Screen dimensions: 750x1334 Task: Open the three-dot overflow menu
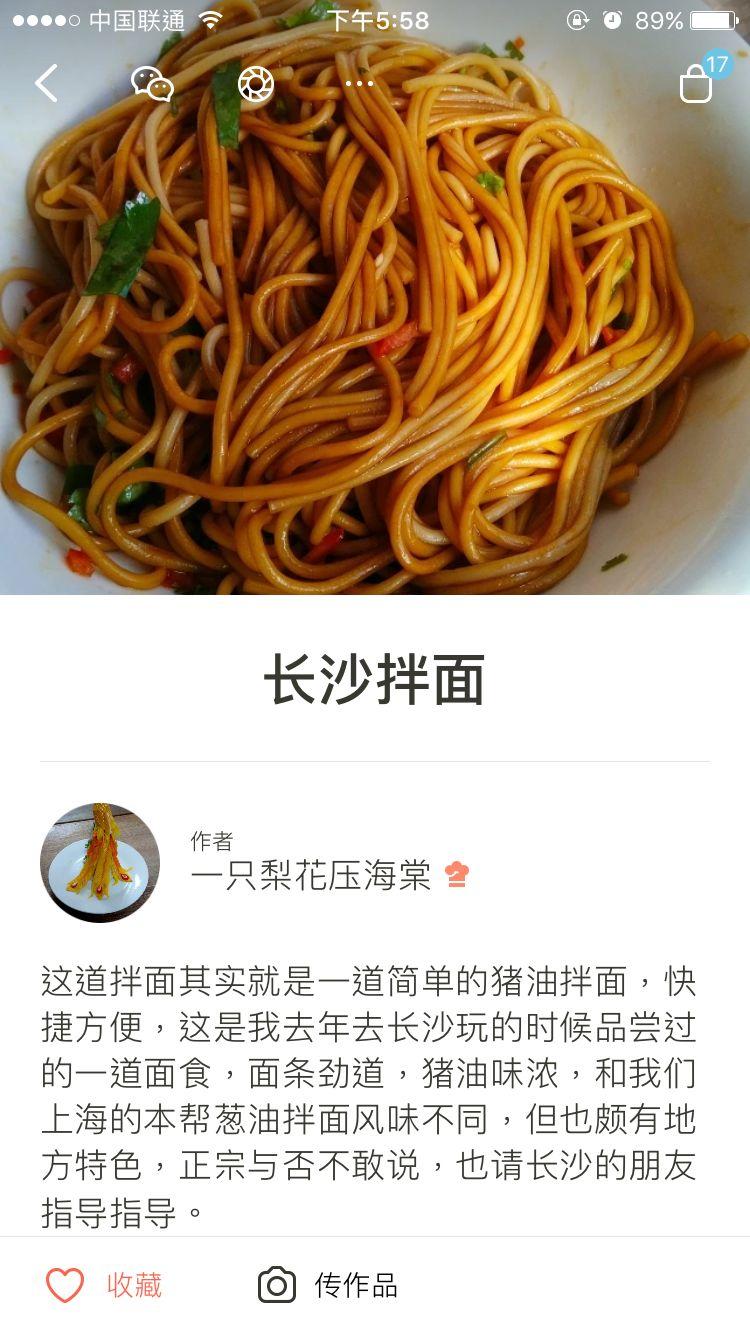pos(359,84)
